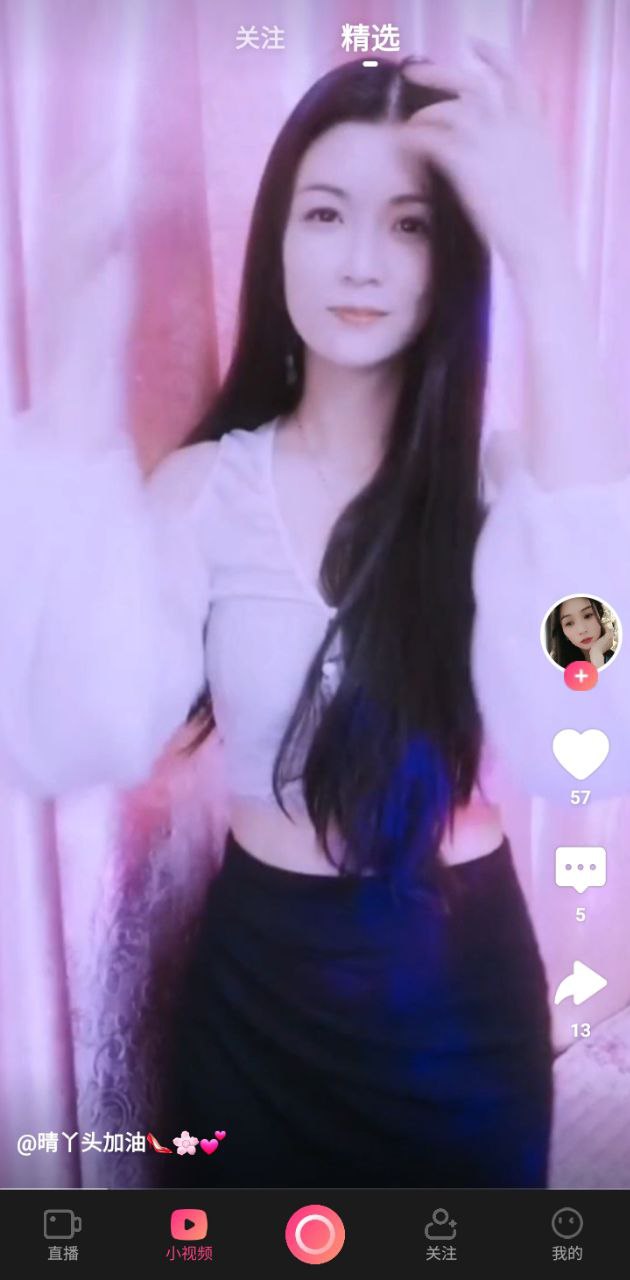The image size is (630, 1280).
Task: Open the creator's profile avatar
Action: point(581,633)
